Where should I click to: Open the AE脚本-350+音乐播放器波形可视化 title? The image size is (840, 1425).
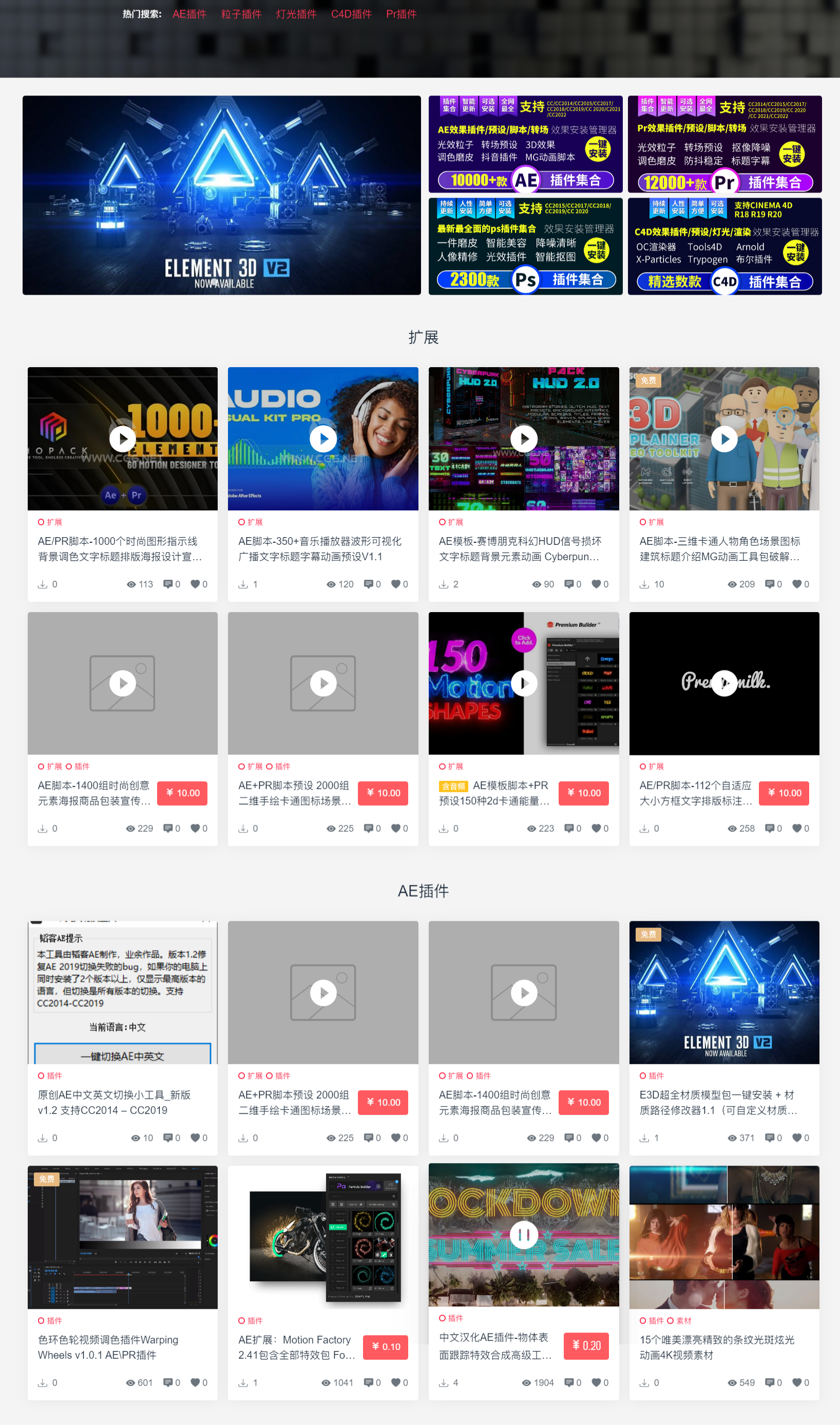point(319,548)
